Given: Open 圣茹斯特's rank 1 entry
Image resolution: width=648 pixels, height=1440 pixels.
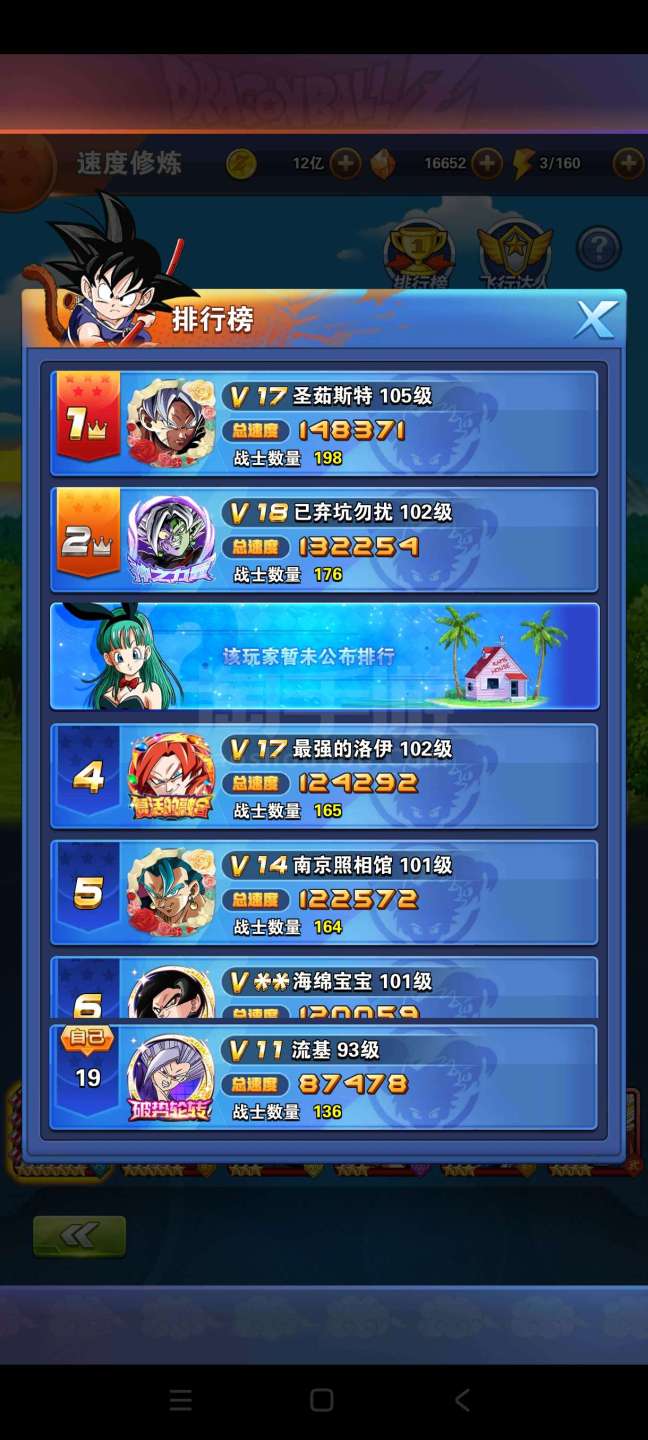Looking at the screenshot, I should tap(325, 423).
